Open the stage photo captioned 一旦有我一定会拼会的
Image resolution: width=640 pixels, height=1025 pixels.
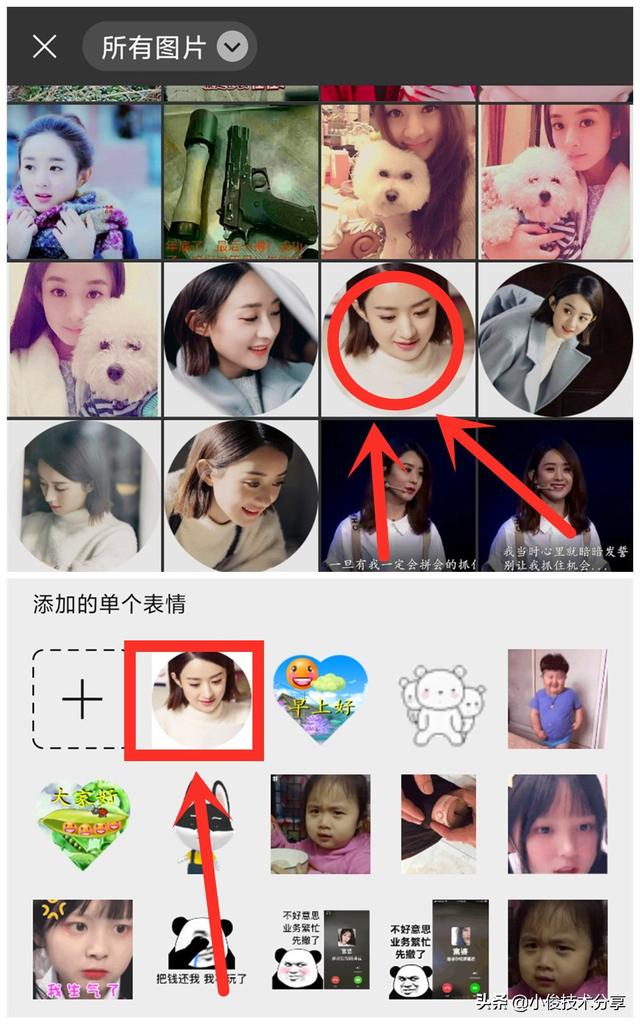398,496
